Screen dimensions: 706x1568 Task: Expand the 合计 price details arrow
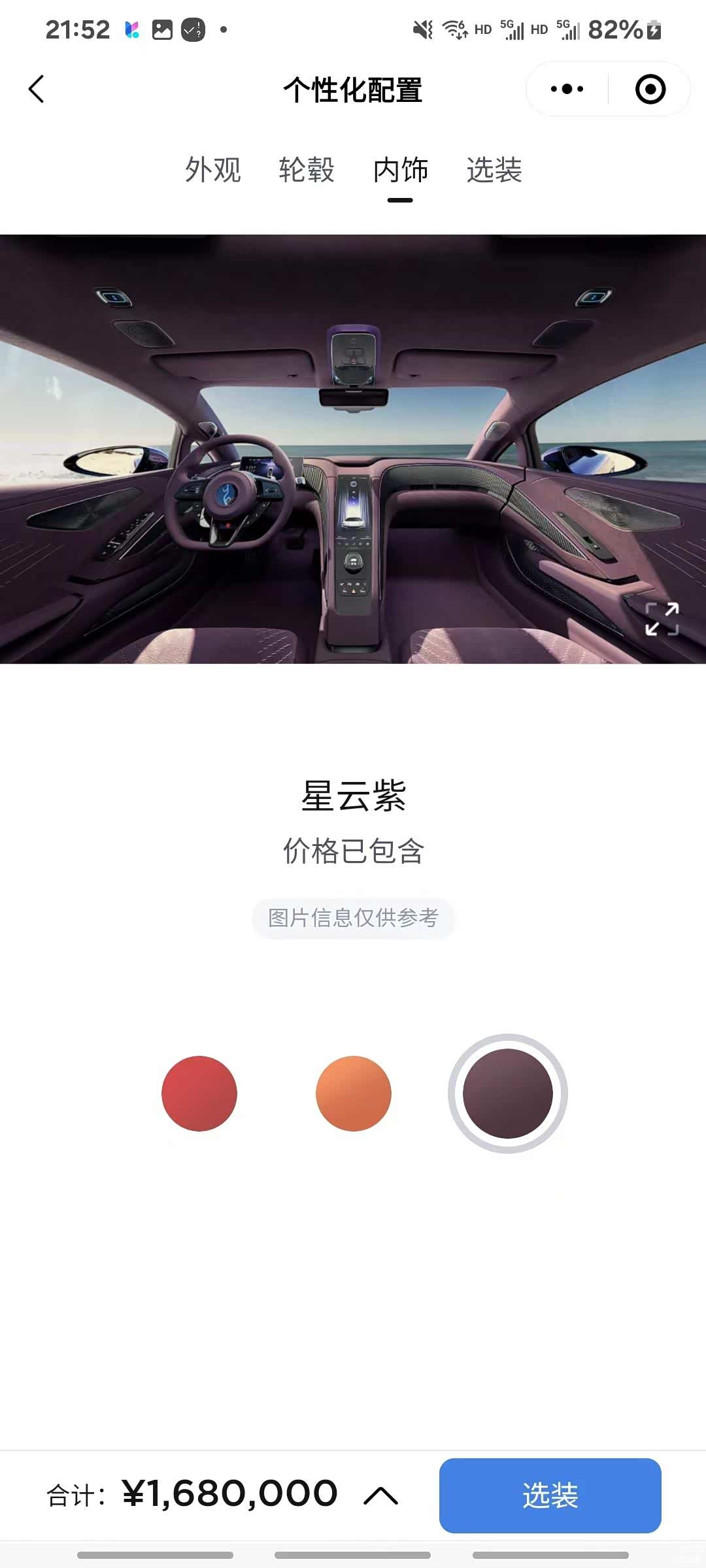coord(380,1495)
